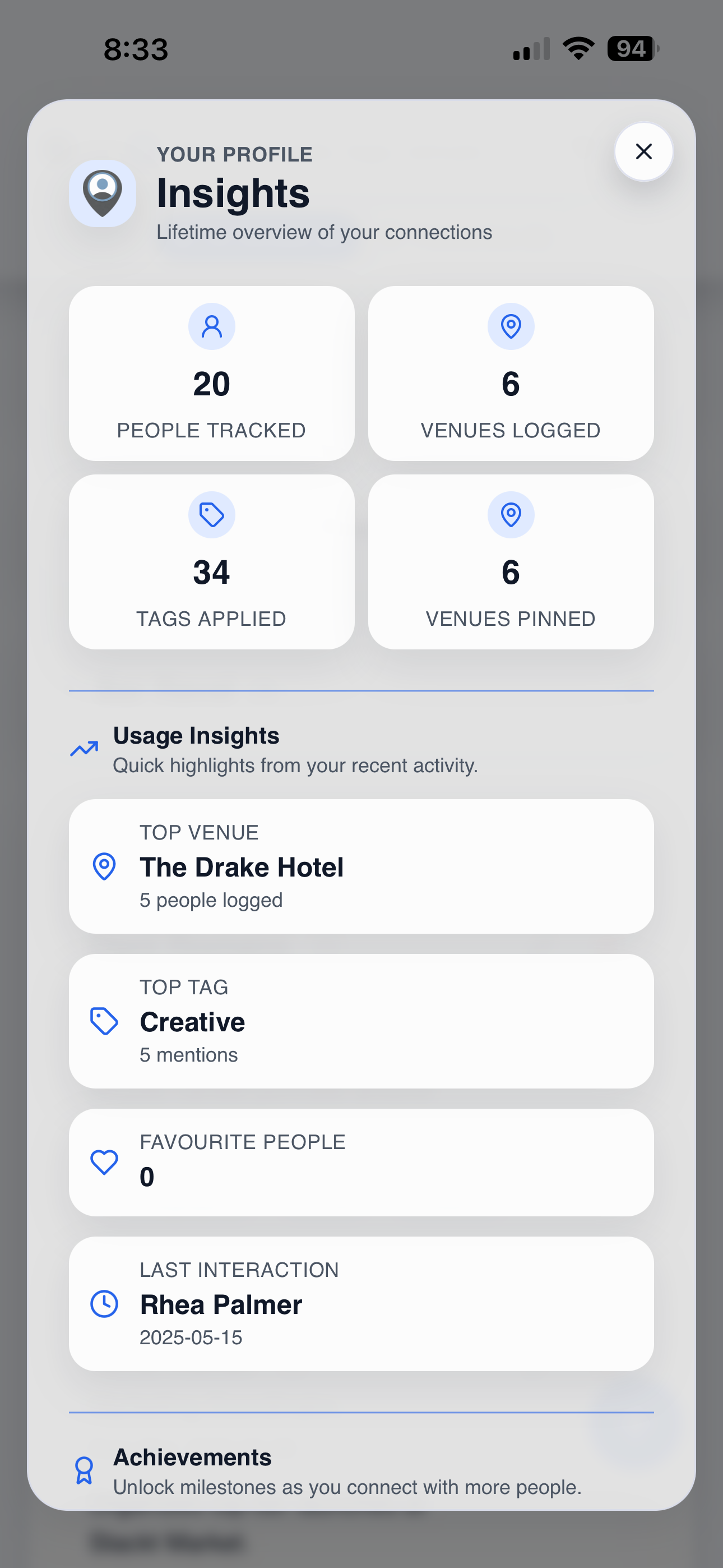This screenshot has height=1568, width=723.
Task: Select the tag icon above Tags Applied
Action: [x=211, y=514]
